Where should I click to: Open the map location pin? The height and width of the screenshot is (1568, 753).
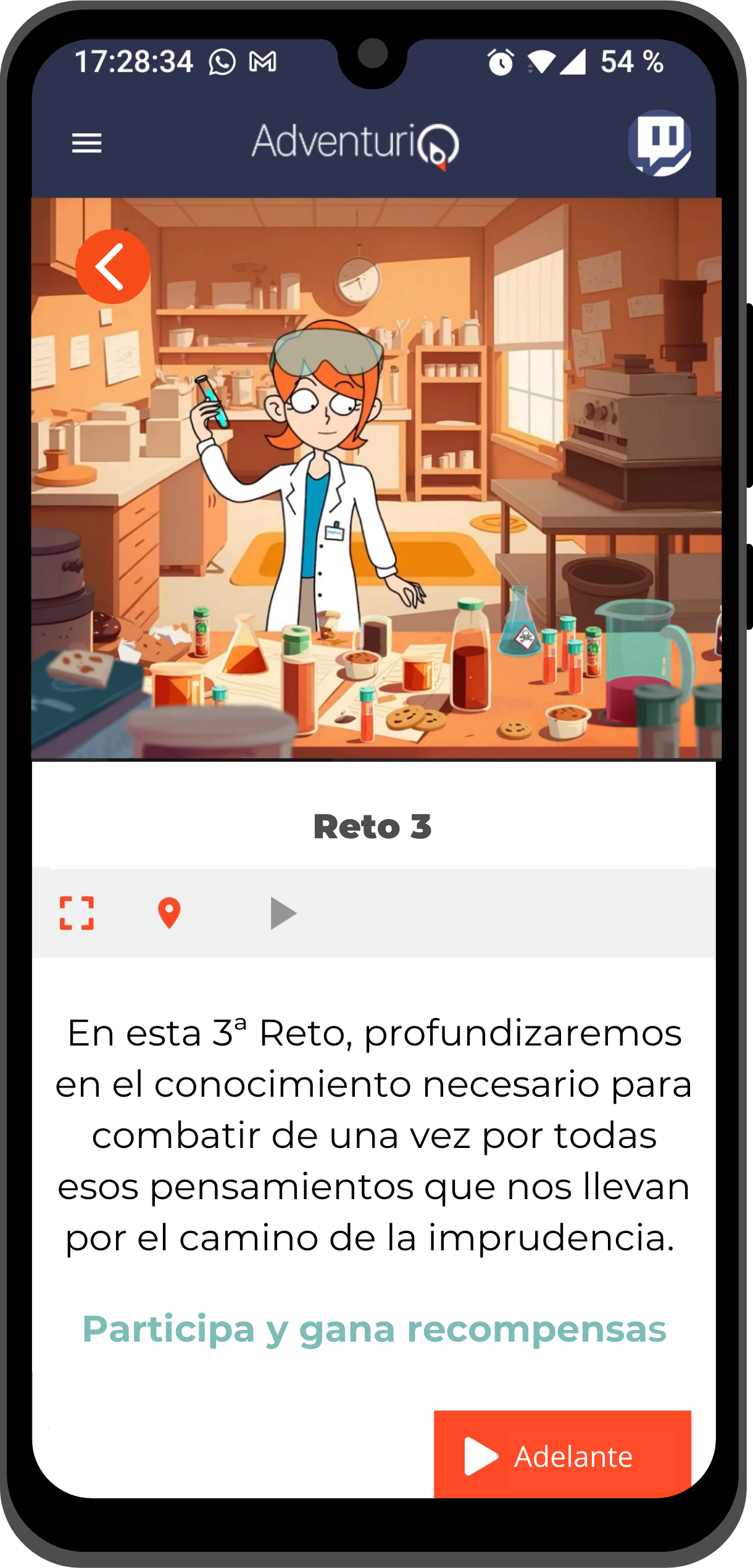click(169, 913)
